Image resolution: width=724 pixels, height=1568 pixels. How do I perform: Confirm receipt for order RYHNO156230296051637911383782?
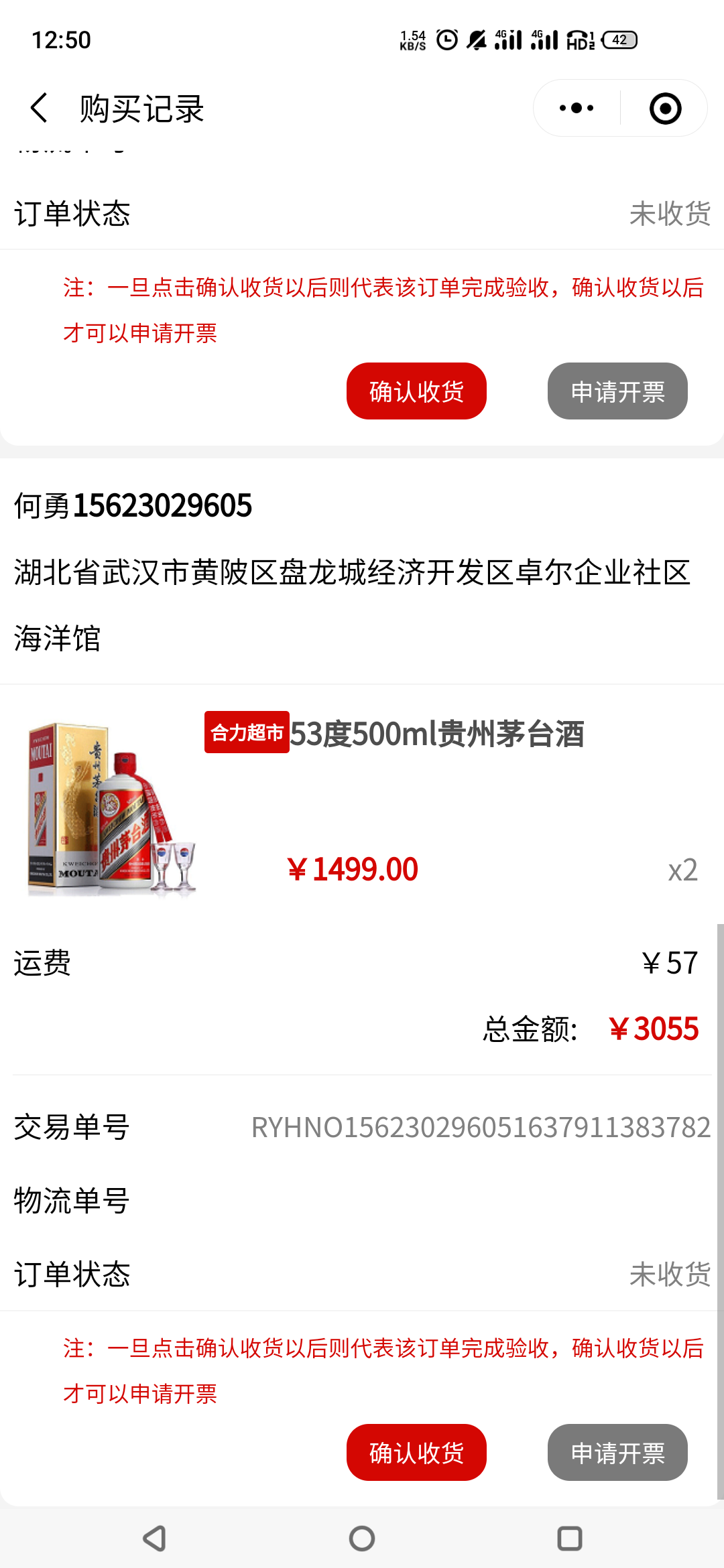pos(416,1452)
